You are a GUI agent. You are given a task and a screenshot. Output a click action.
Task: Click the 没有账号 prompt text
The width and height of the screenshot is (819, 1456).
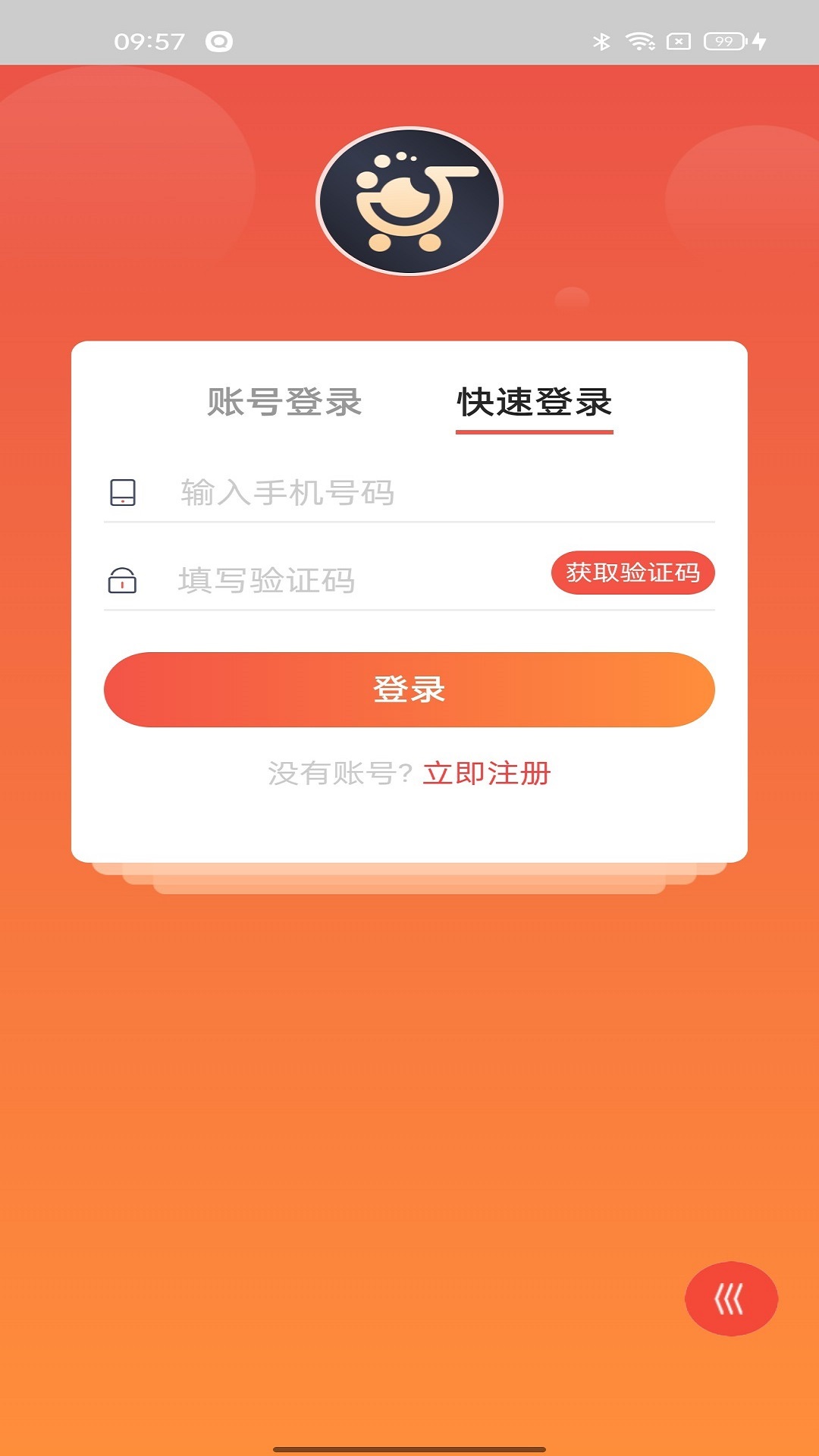pyautogui.click(x=339, y=771)
